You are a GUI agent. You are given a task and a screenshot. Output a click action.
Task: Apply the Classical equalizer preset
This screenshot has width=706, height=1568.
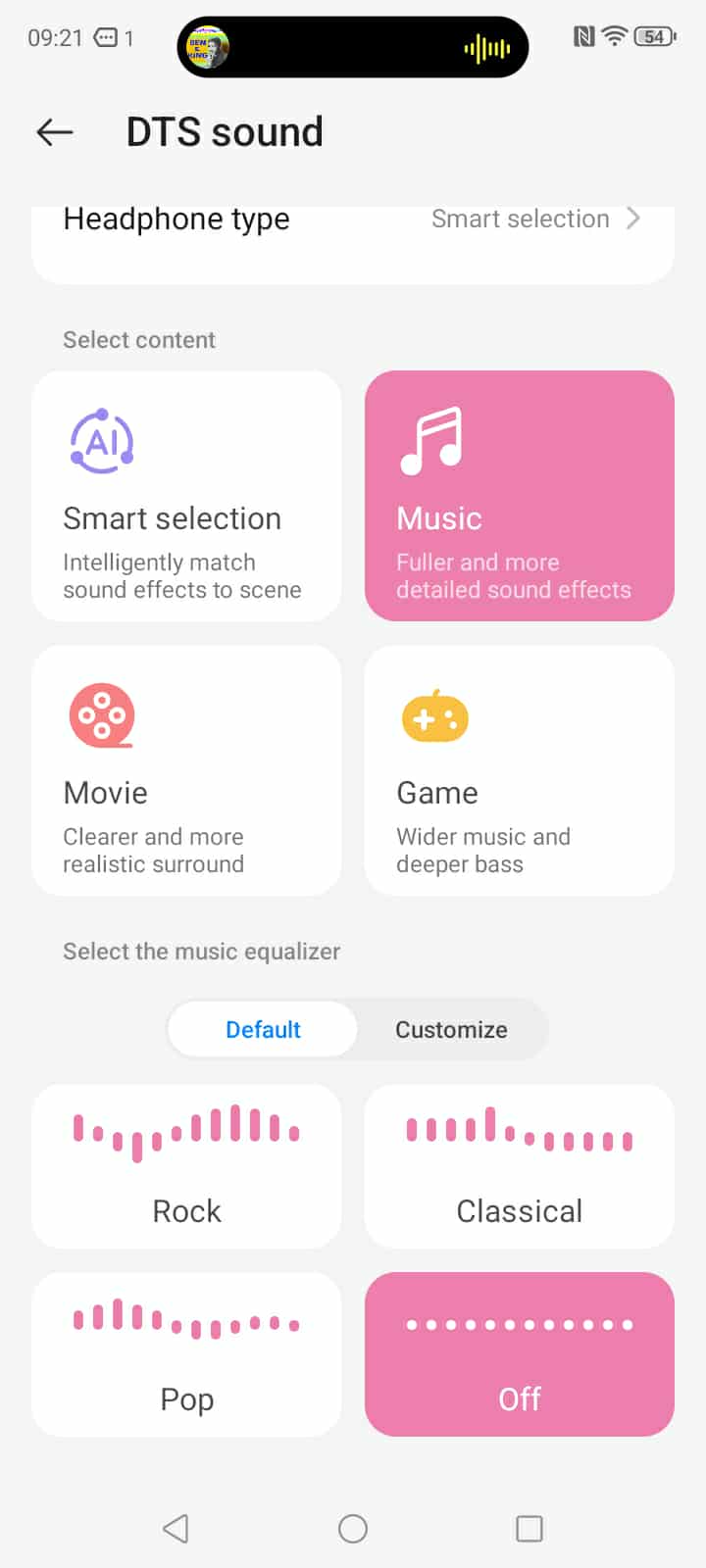tap(520, 1166)
